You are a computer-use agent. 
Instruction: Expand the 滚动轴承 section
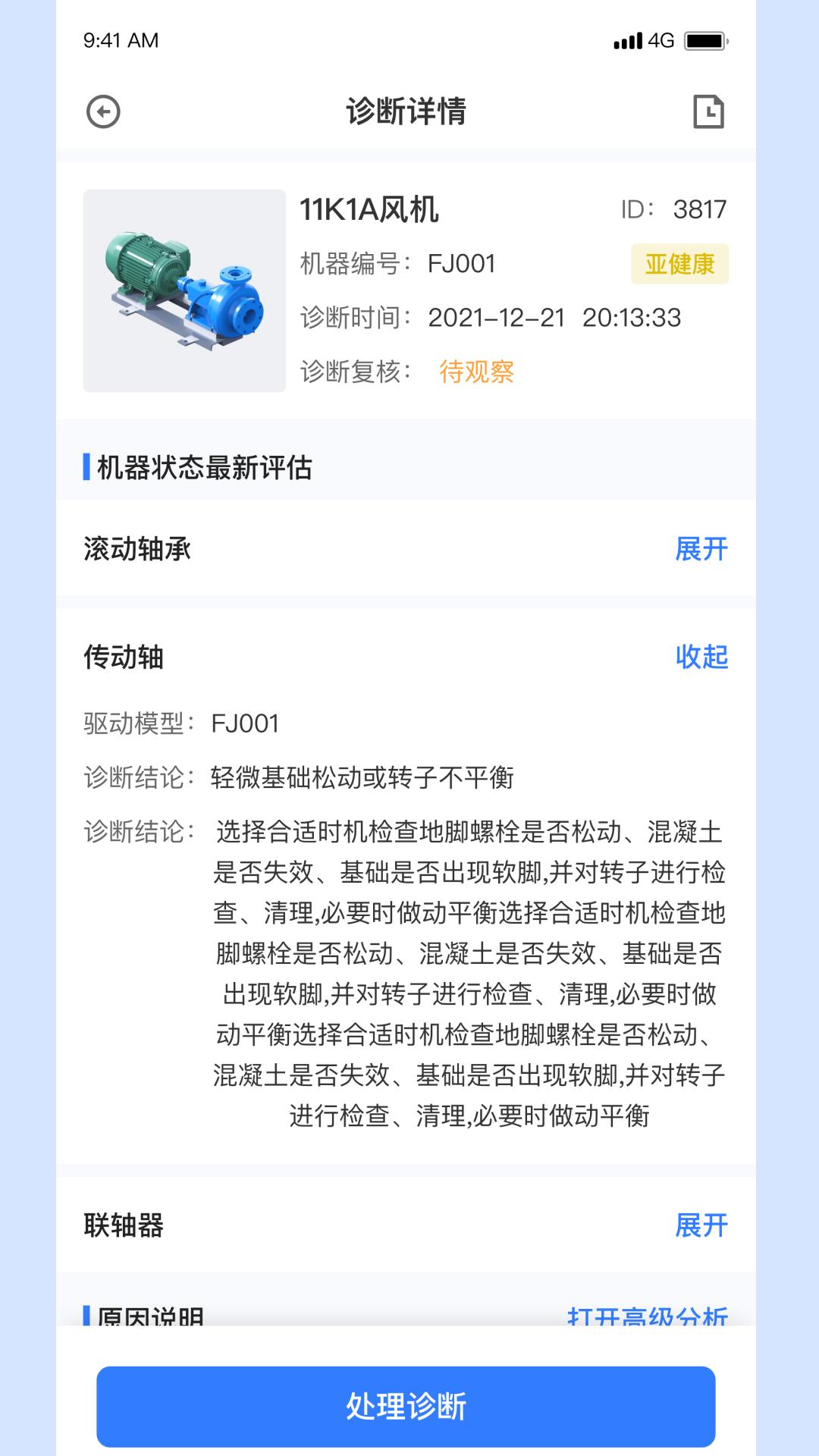coord(702,548)
